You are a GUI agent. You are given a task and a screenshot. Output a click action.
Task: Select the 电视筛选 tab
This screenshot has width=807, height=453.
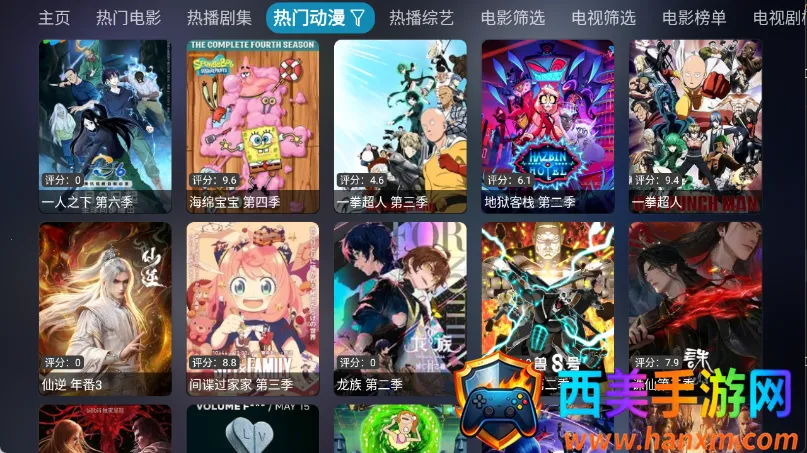pos(603,18)
